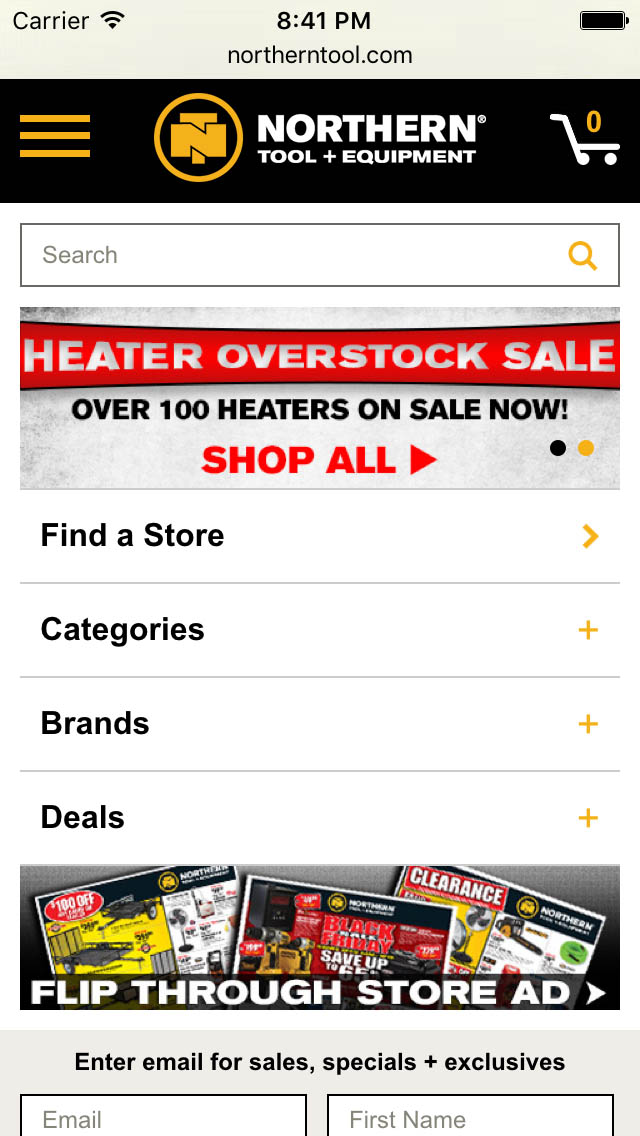Open the hamburger navigation menu
The image size is (640, 1136).
(55, 136)
